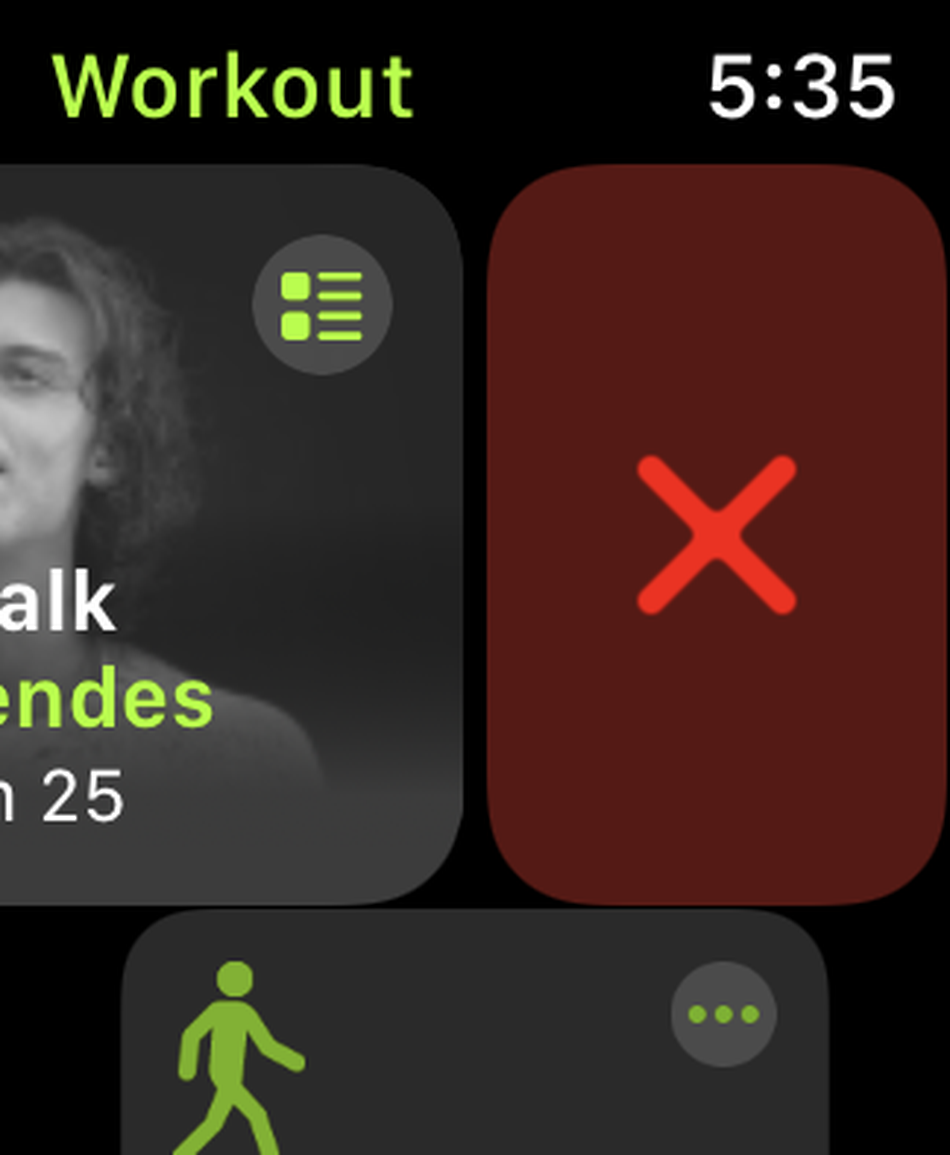Tap the red X delete button
The image size is (950, 1155).
[x=716, y=535]
